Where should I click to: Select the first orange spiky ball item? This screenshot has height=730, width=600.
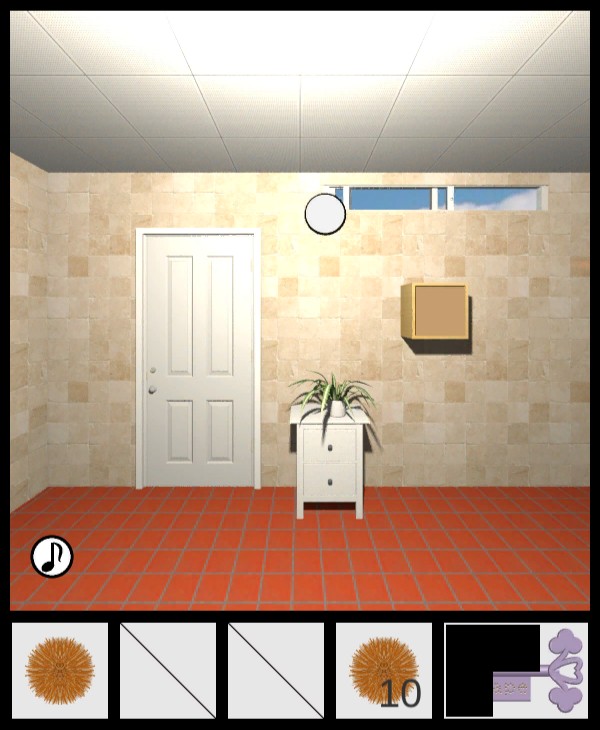tap(60, 670)
